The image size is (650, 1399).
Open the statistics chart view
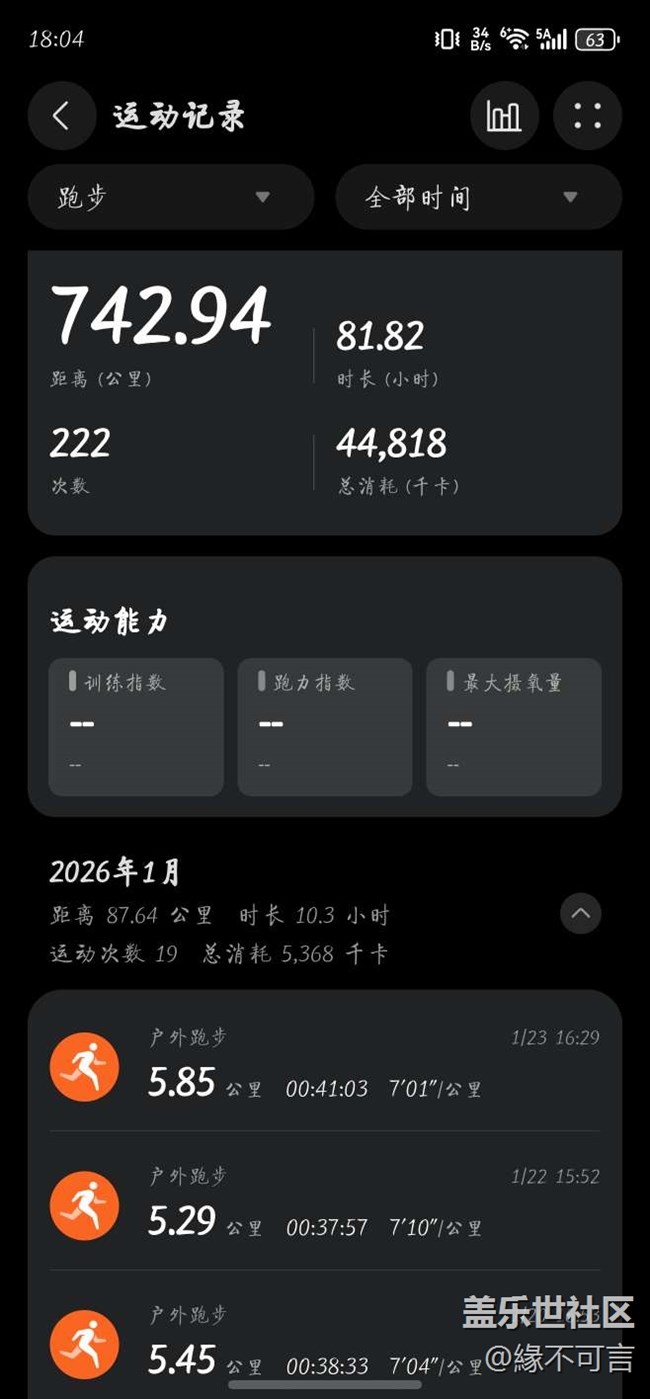(x=504, y=116)
